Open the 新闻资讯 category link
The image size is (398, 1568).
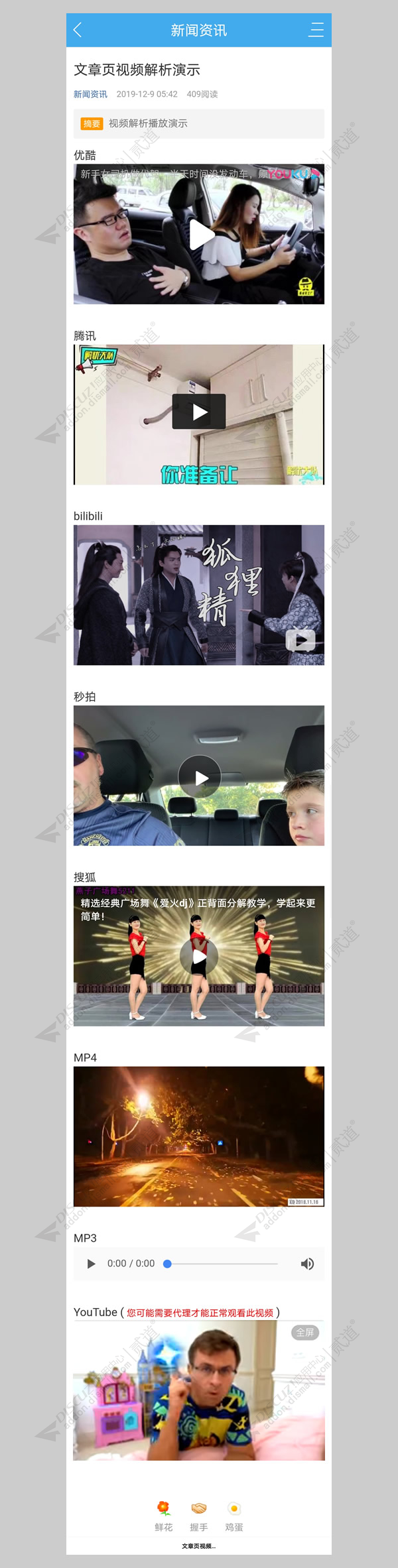[x=90, y=94]
